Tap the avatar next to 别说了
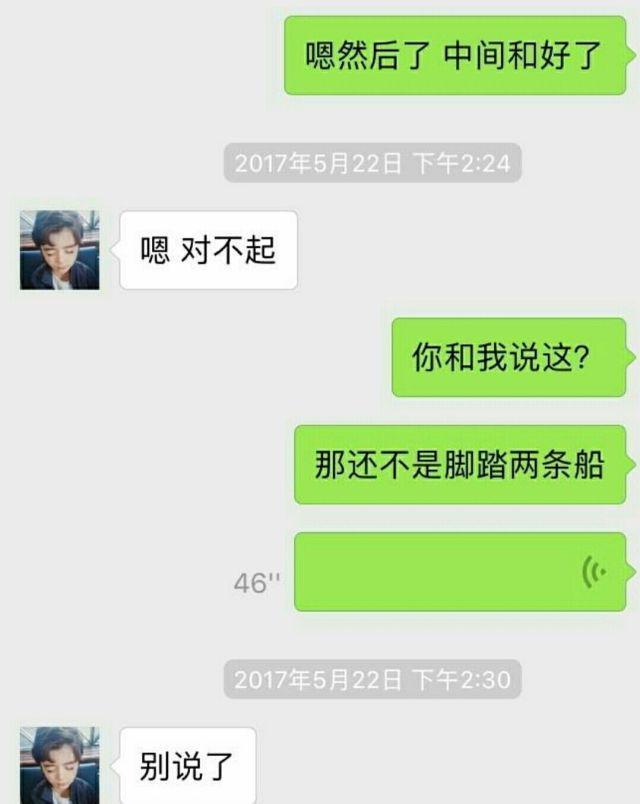640x804 pixels. pyautogui.click(x=60, y=766)
